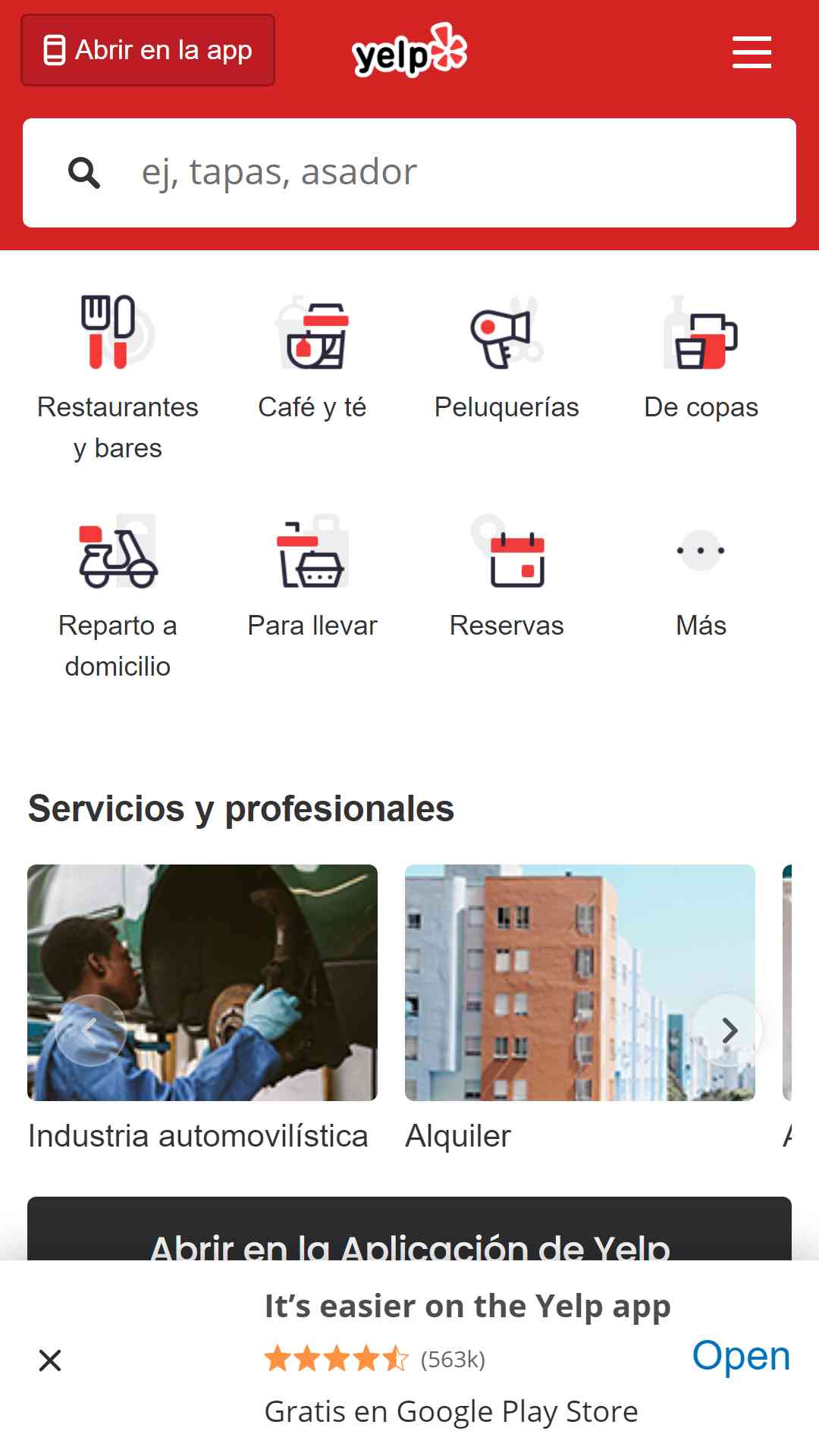Dismiss the Yelp app install banner
The height and width of the screenshot is (1456, 819).
click(x=50, y=1360)
